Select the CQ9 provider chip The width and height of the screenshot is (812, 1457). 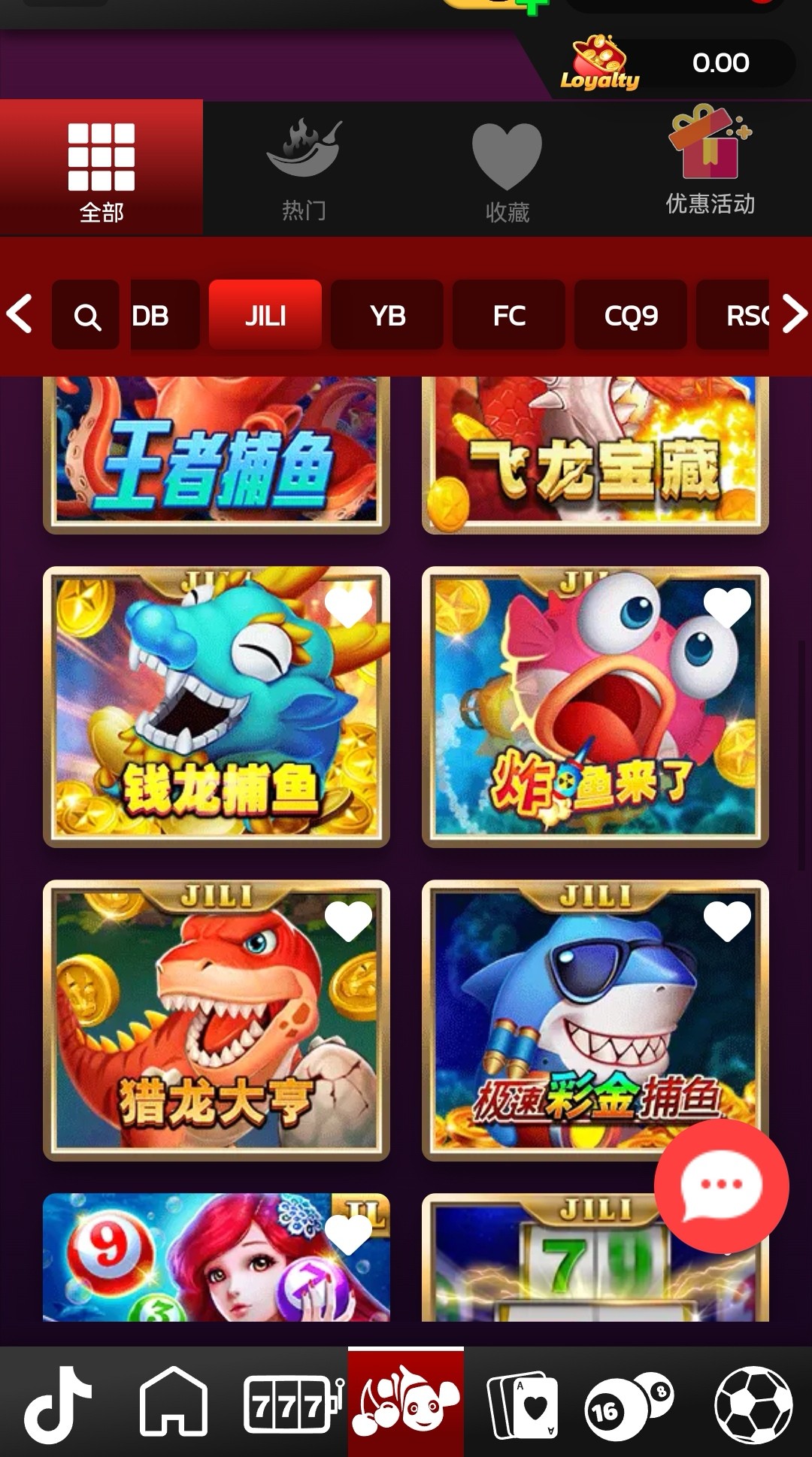pos(631,316)
